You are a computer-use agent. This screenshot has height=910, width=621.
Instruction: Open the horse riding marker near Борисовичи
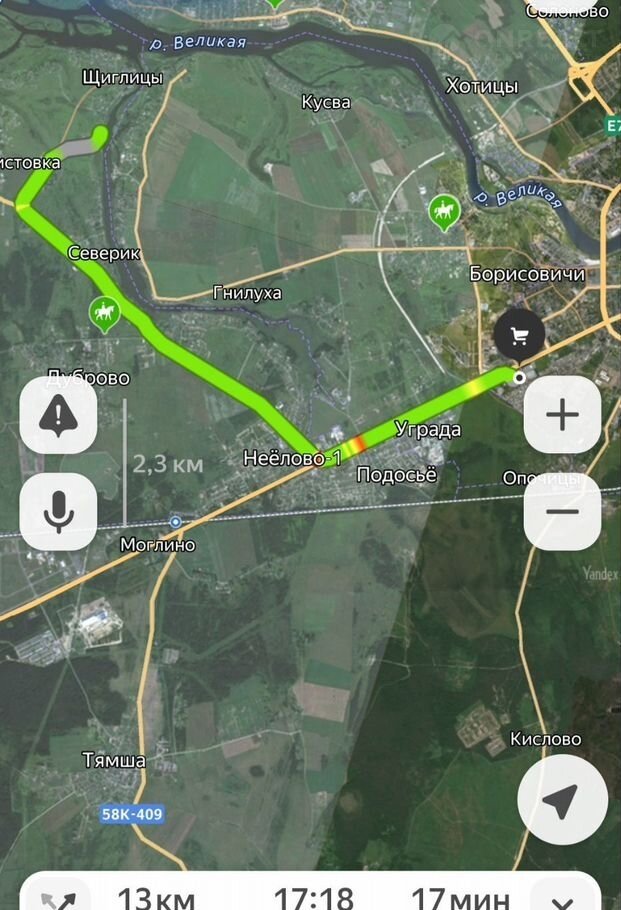click(443, 211)
